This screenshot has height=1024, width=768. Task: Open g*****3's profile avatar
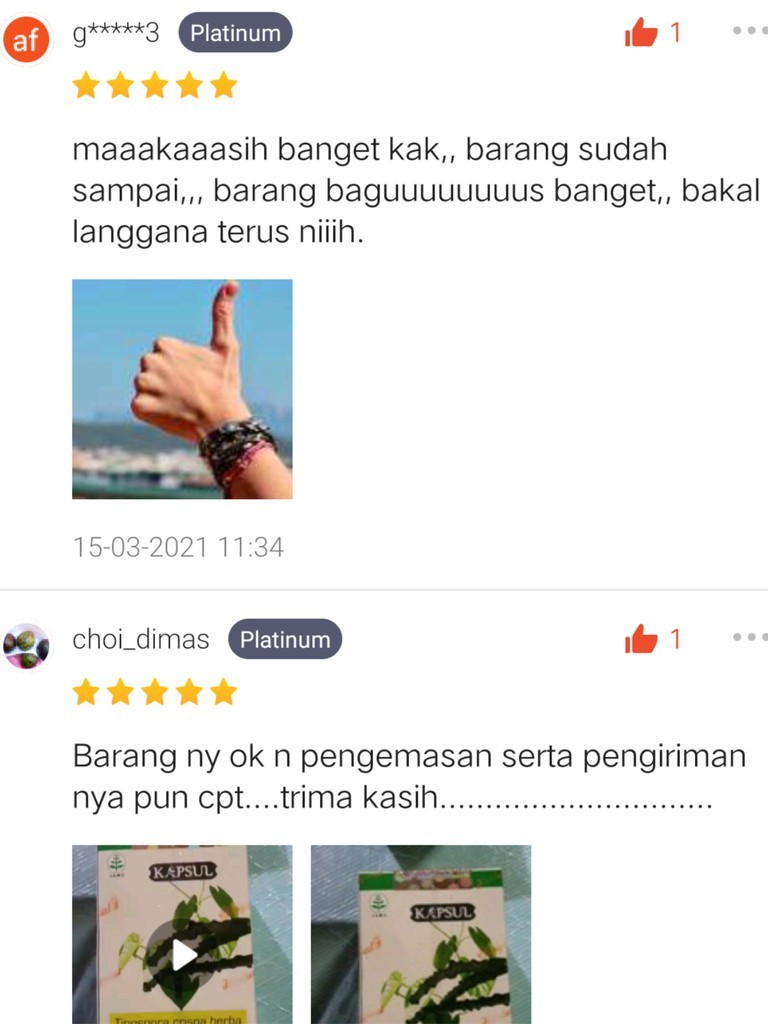26,41
